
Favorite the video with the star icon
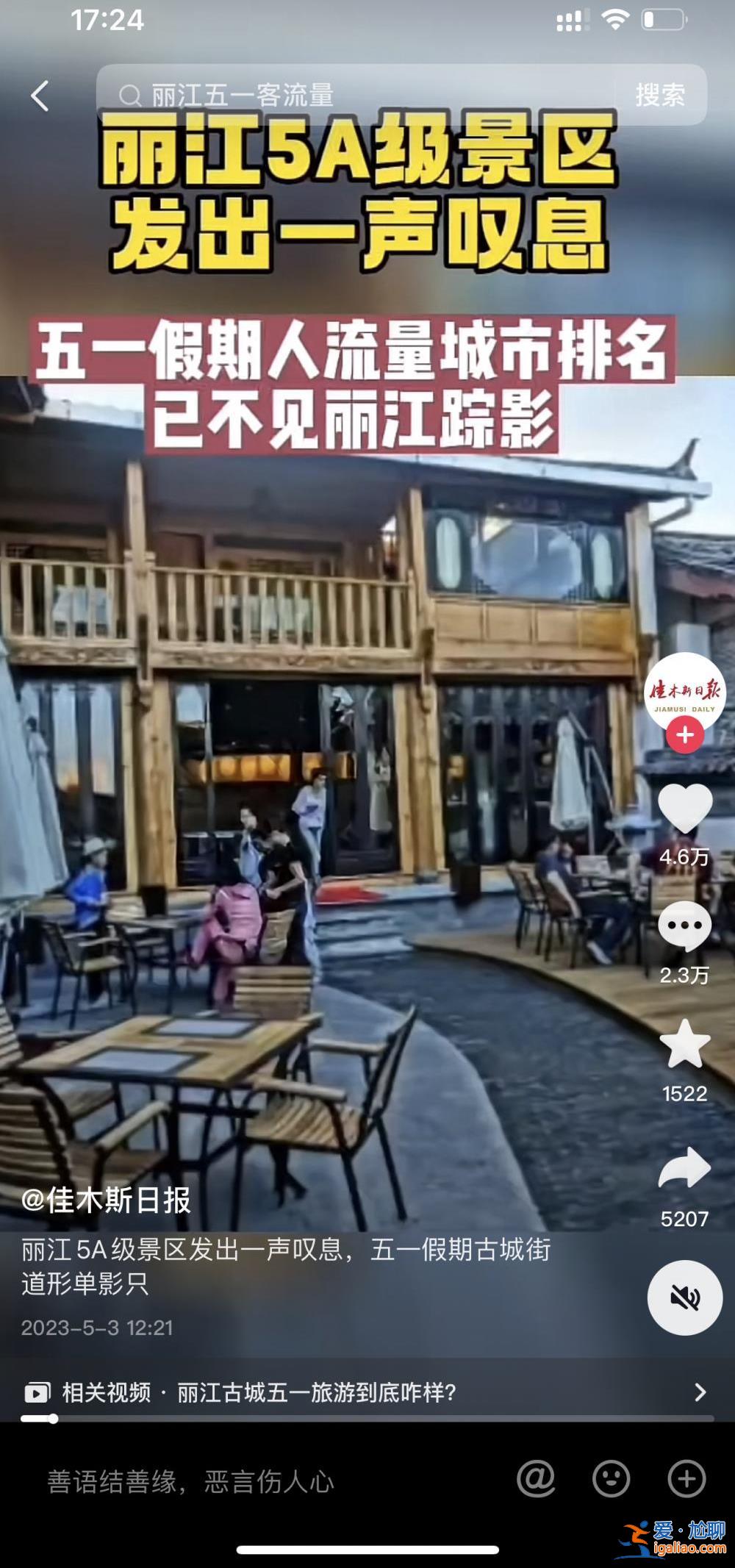685,1044
